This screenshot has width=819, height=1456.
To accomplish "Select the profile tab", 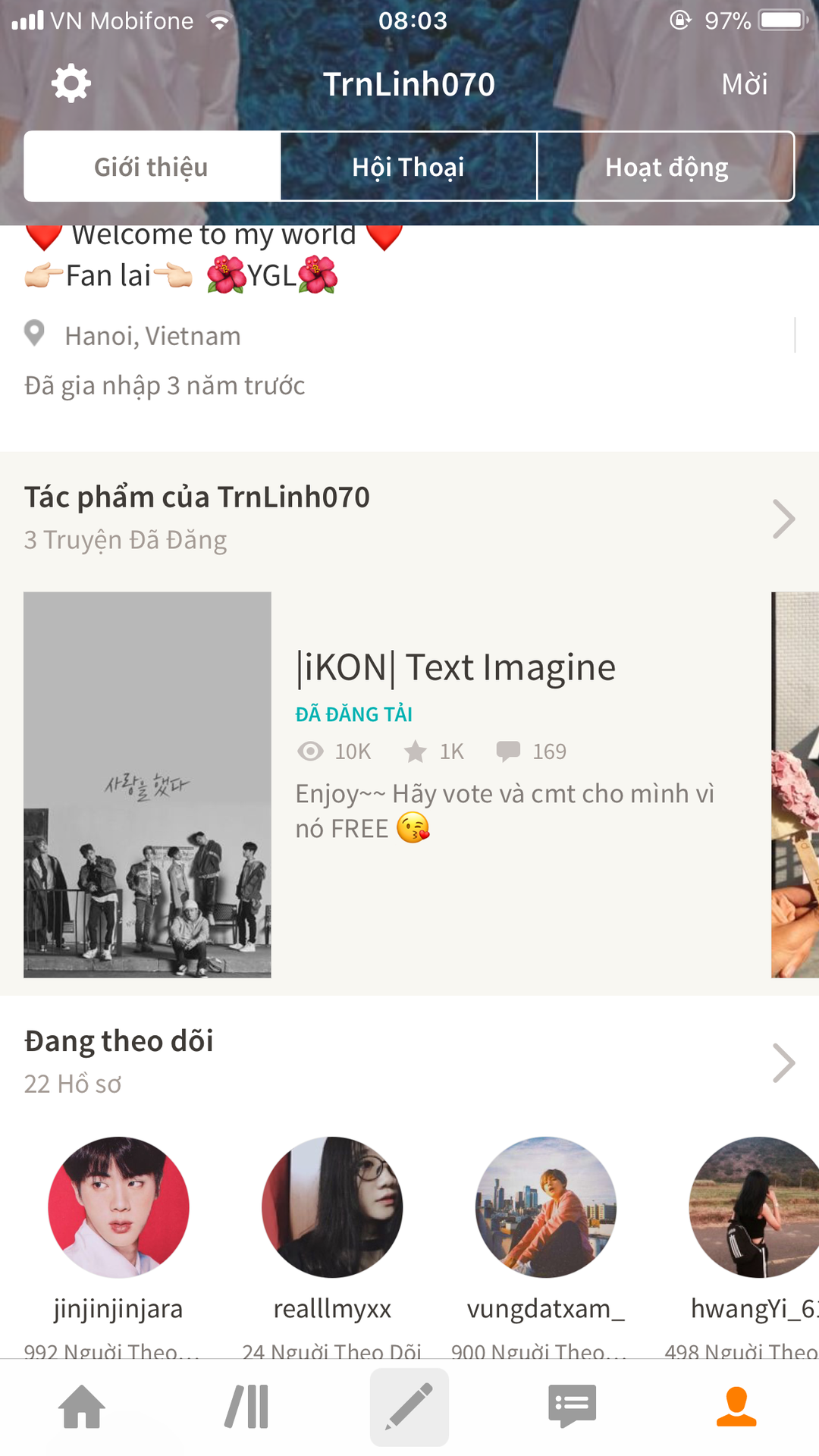I will pos(736,1406).
